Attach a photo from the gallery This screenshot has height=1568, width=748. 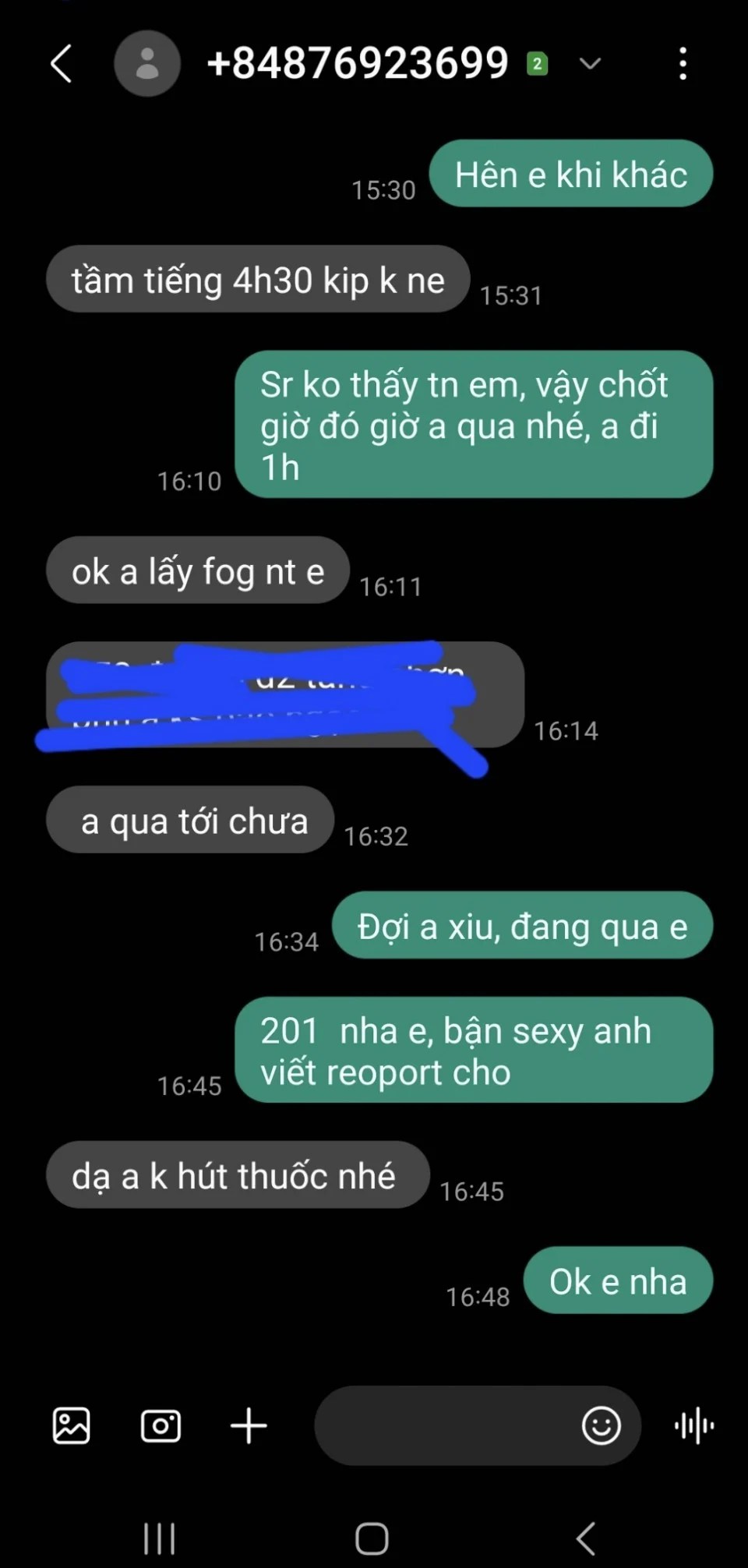71,1425
